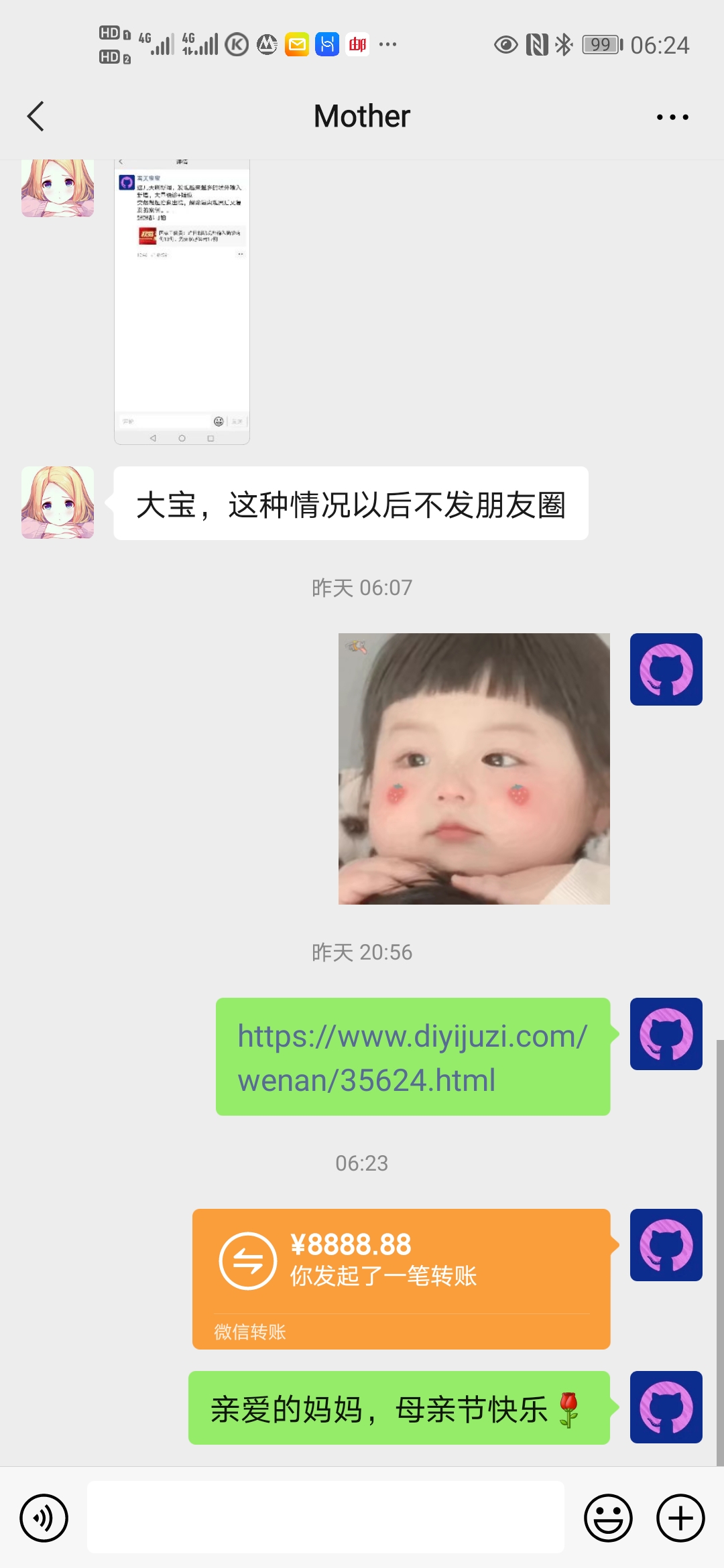Screen dimensions: 724x1568
Task: Tap Mother's avatar beside the 大宝 message
Action: 58,503
